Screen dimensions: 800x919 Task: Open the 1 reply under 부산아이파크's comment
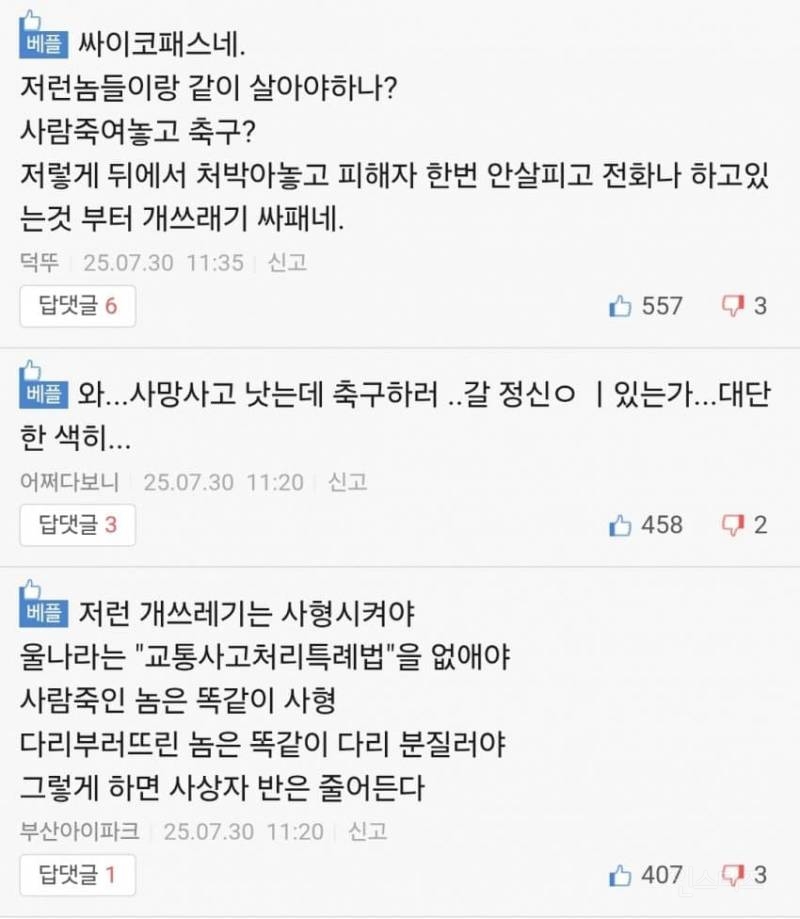point(78,876)
